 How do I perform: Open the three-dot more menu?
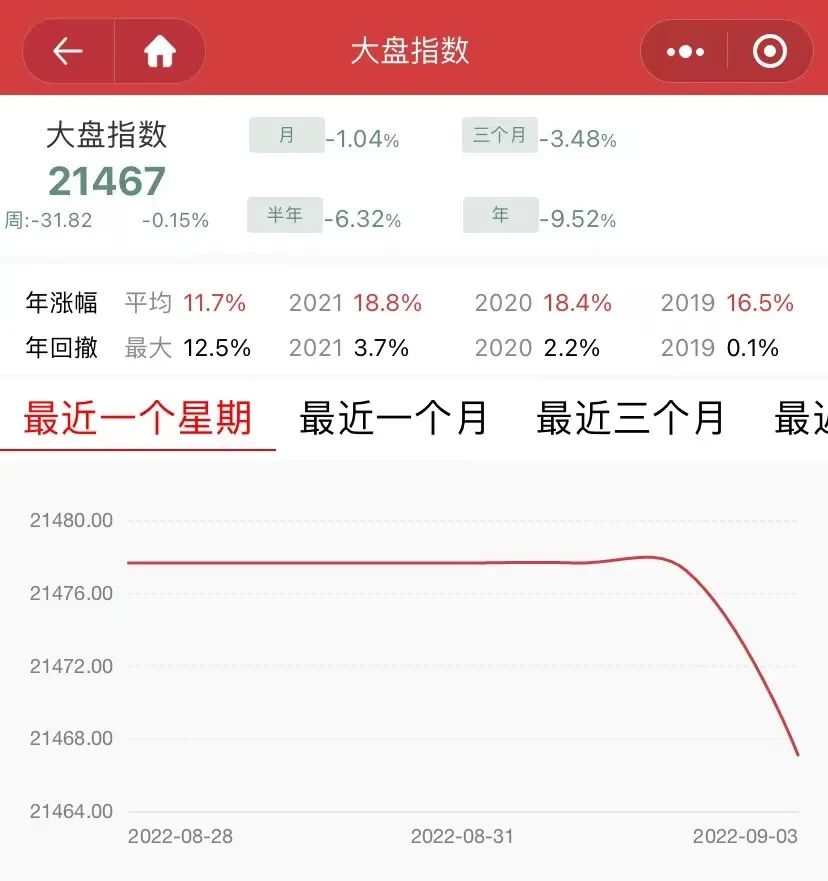pyautogui.click(x=685, y=52)
